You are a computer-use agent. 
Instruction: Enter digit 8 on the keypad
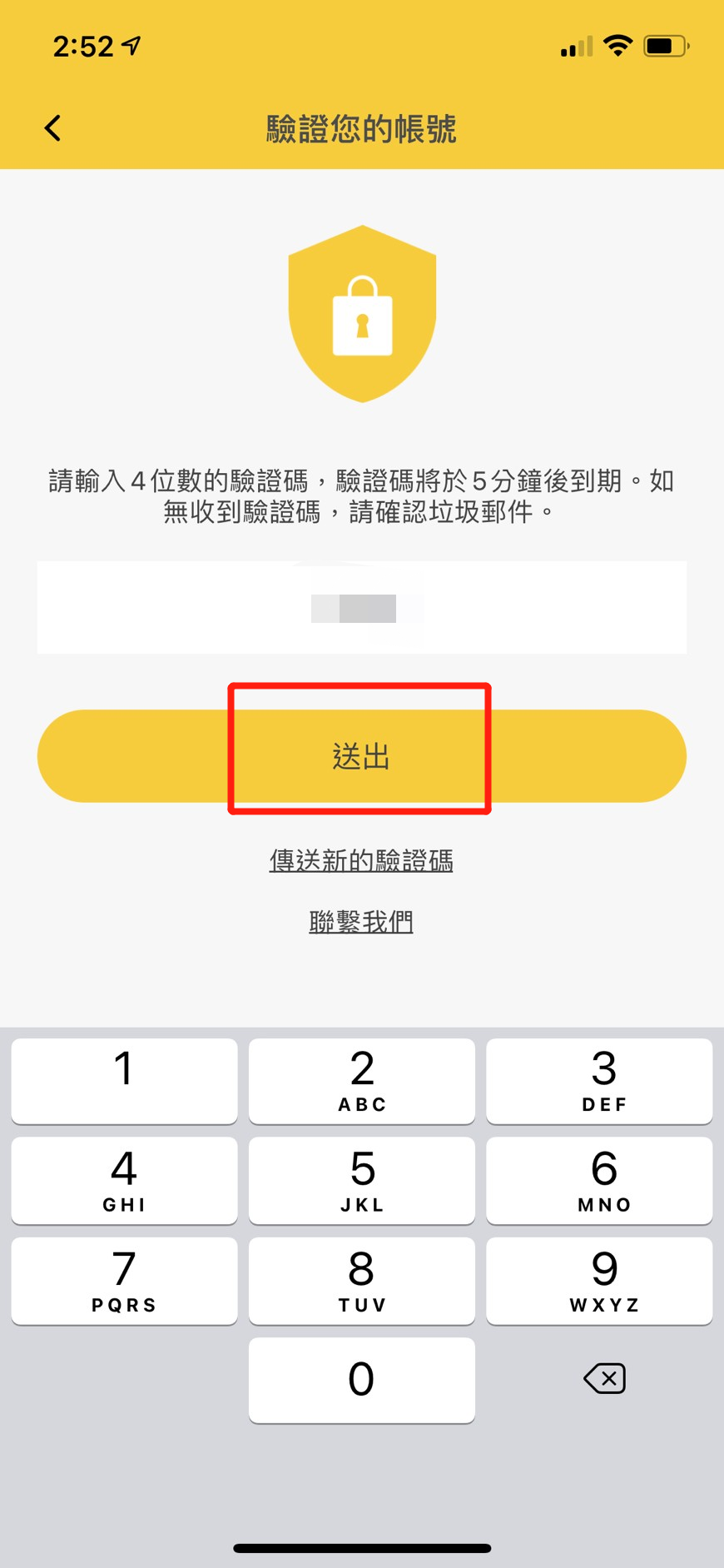coord(361,1280)
